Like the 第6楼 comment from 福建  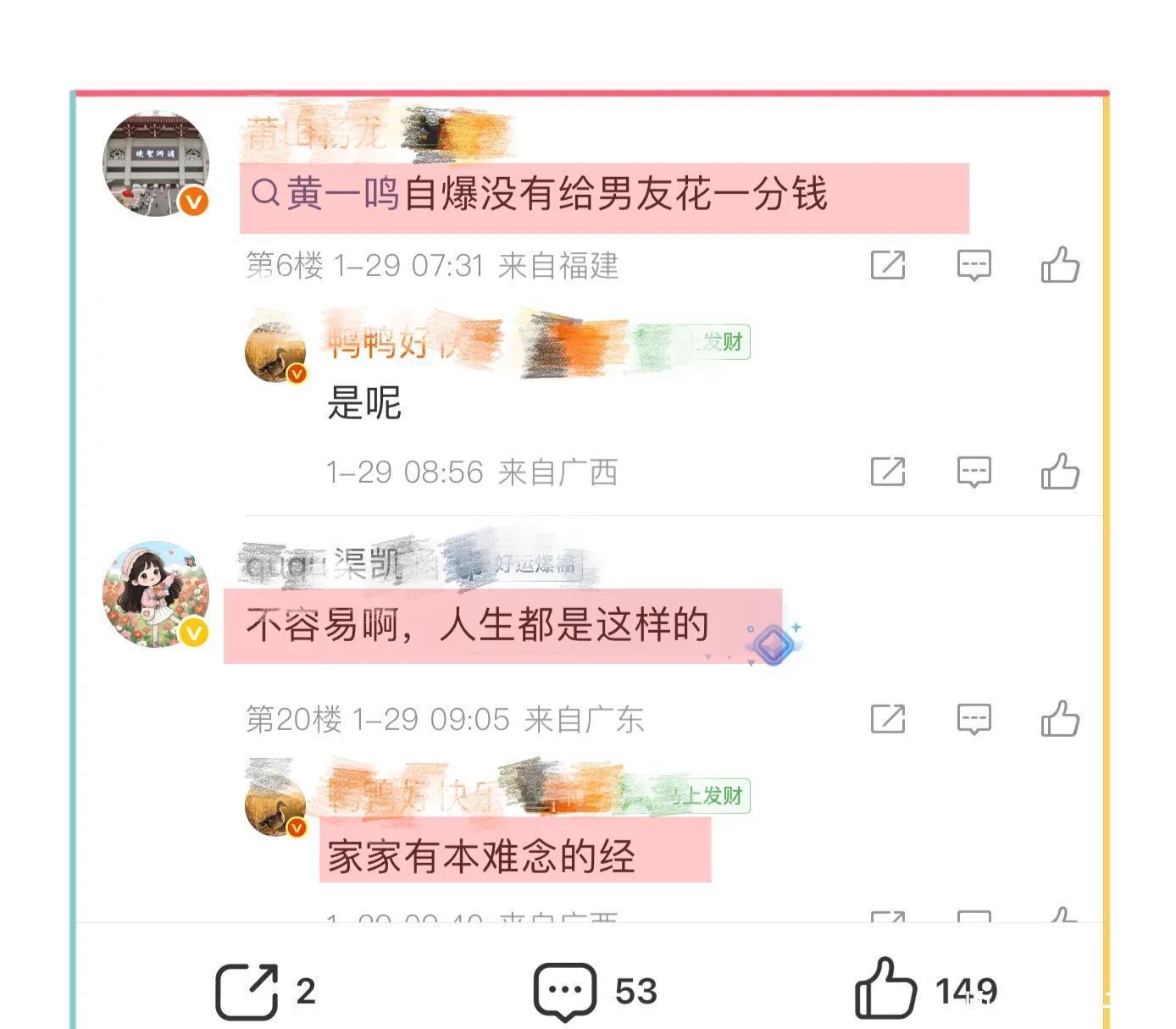point(1060,265)
